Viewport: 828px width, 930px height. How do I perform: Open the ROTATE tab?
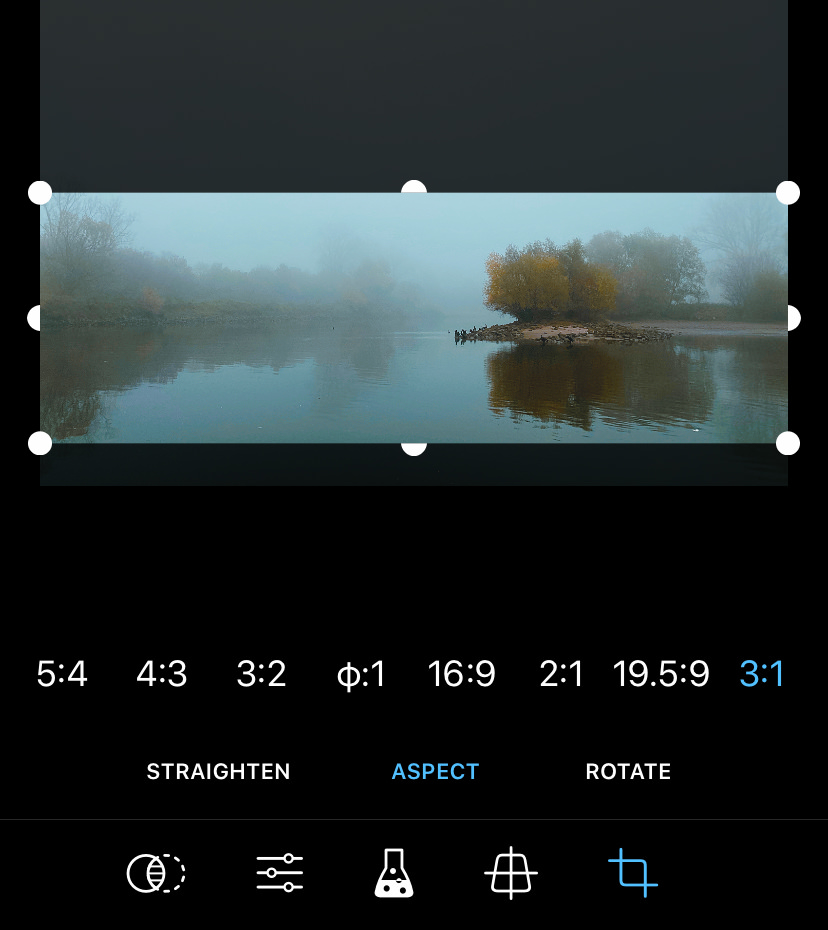[628, 771]
